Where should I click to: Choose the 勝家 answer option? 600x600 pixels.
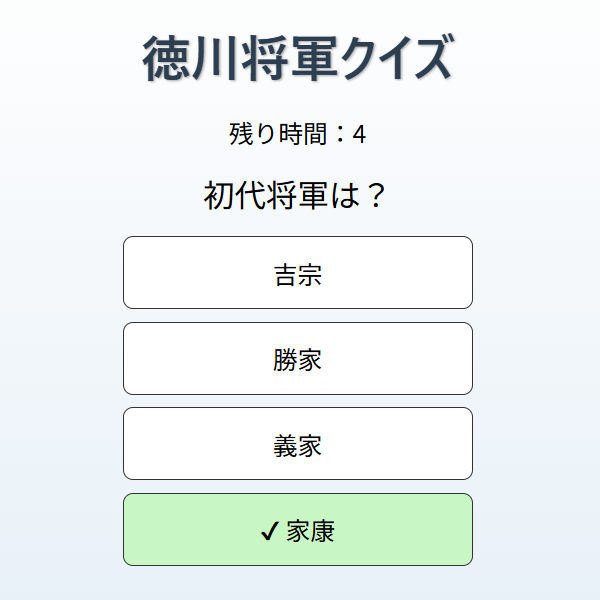297,358
